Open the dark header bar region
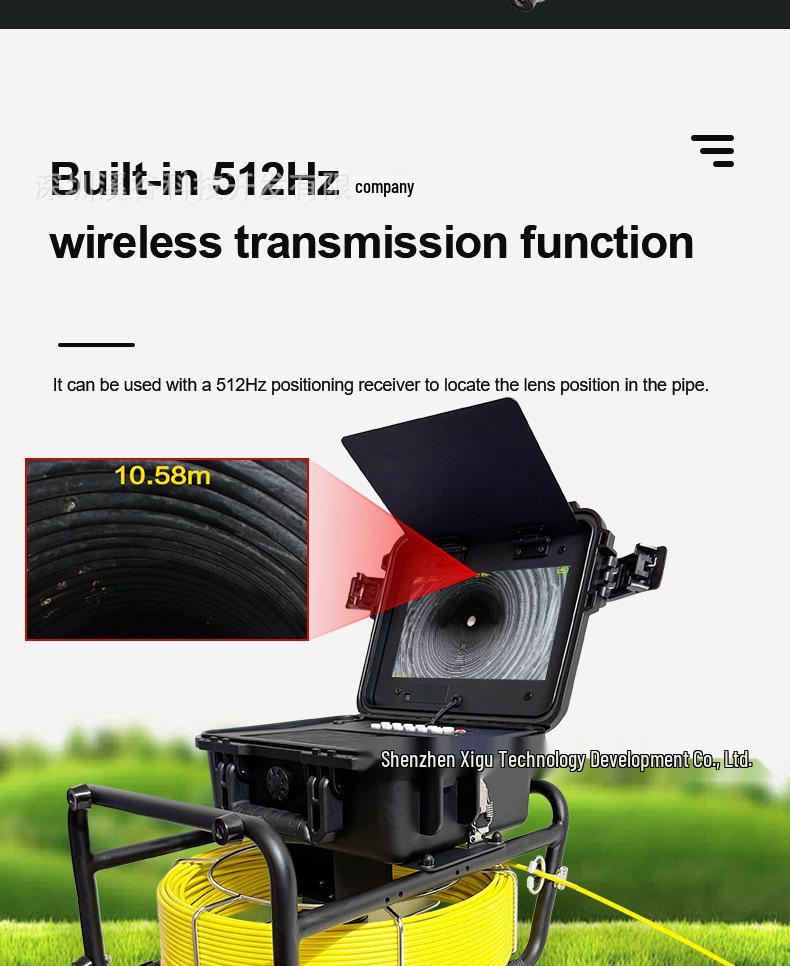The image size is (790, 966). point(395,14)
